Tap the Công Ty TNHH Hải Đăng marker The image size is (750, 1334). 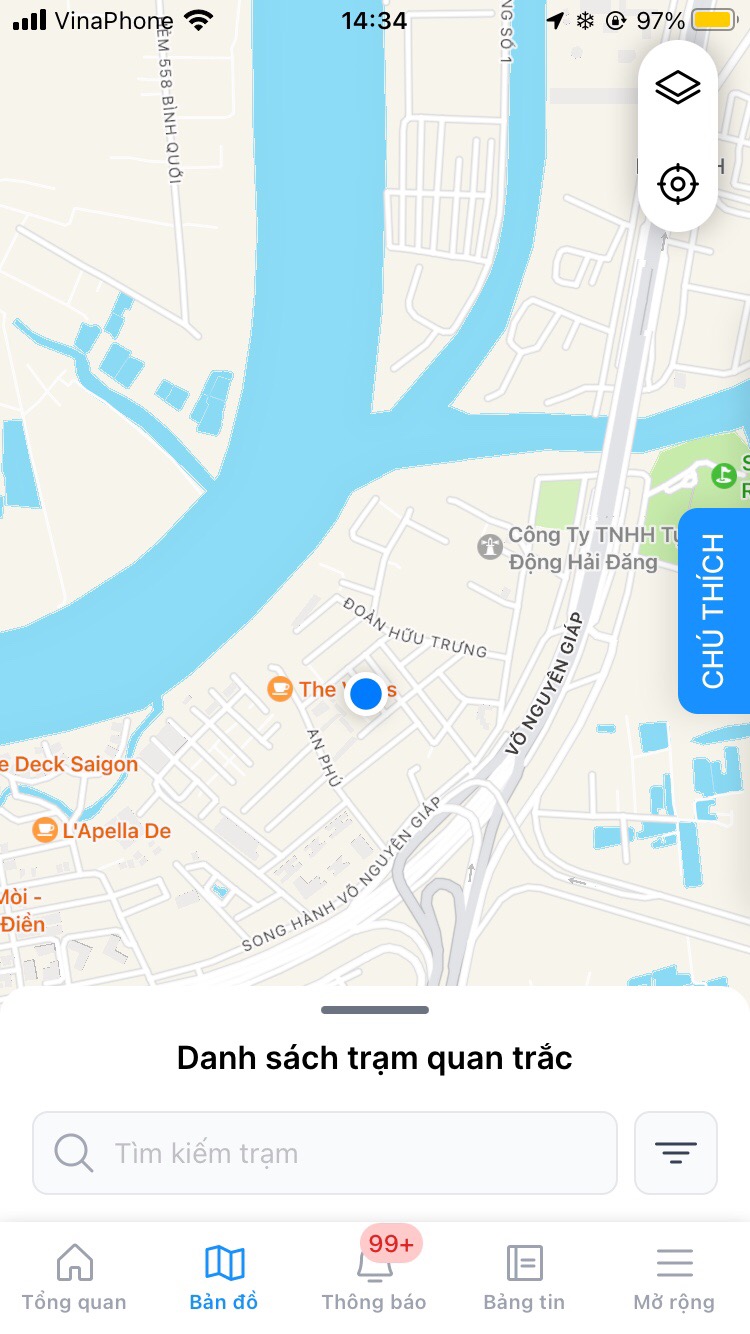[490, 547]
